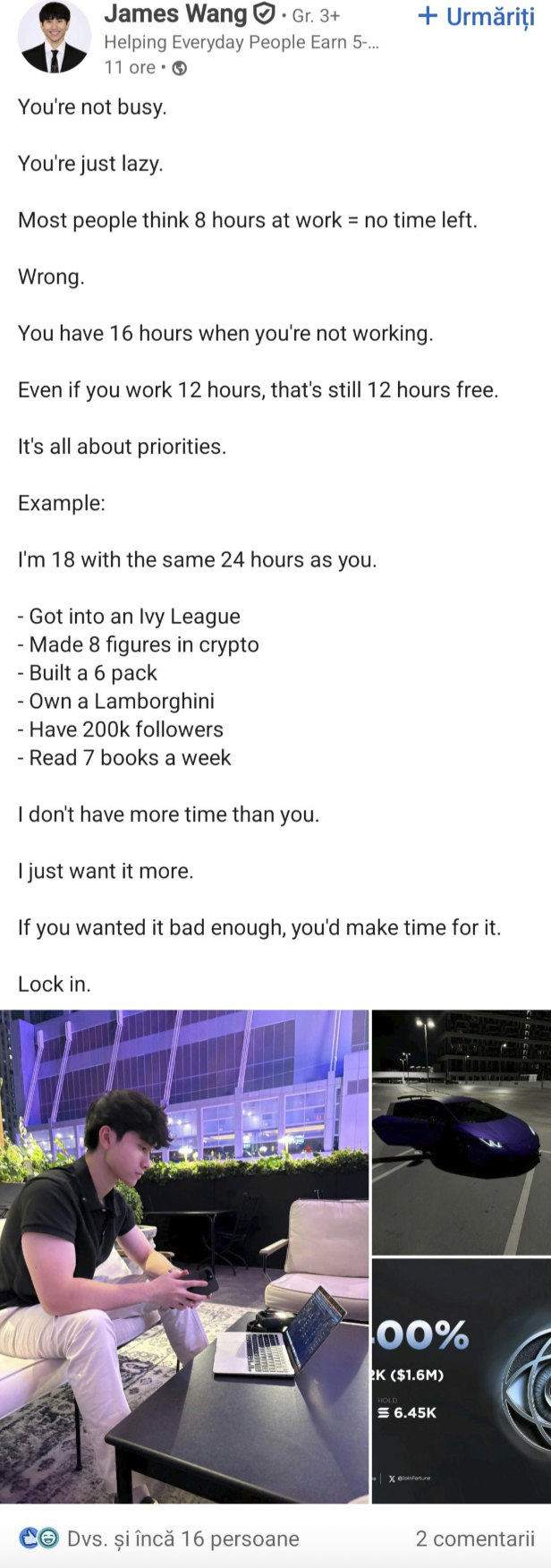Open the 2 comentarii comments link

tap(474, 1538)
